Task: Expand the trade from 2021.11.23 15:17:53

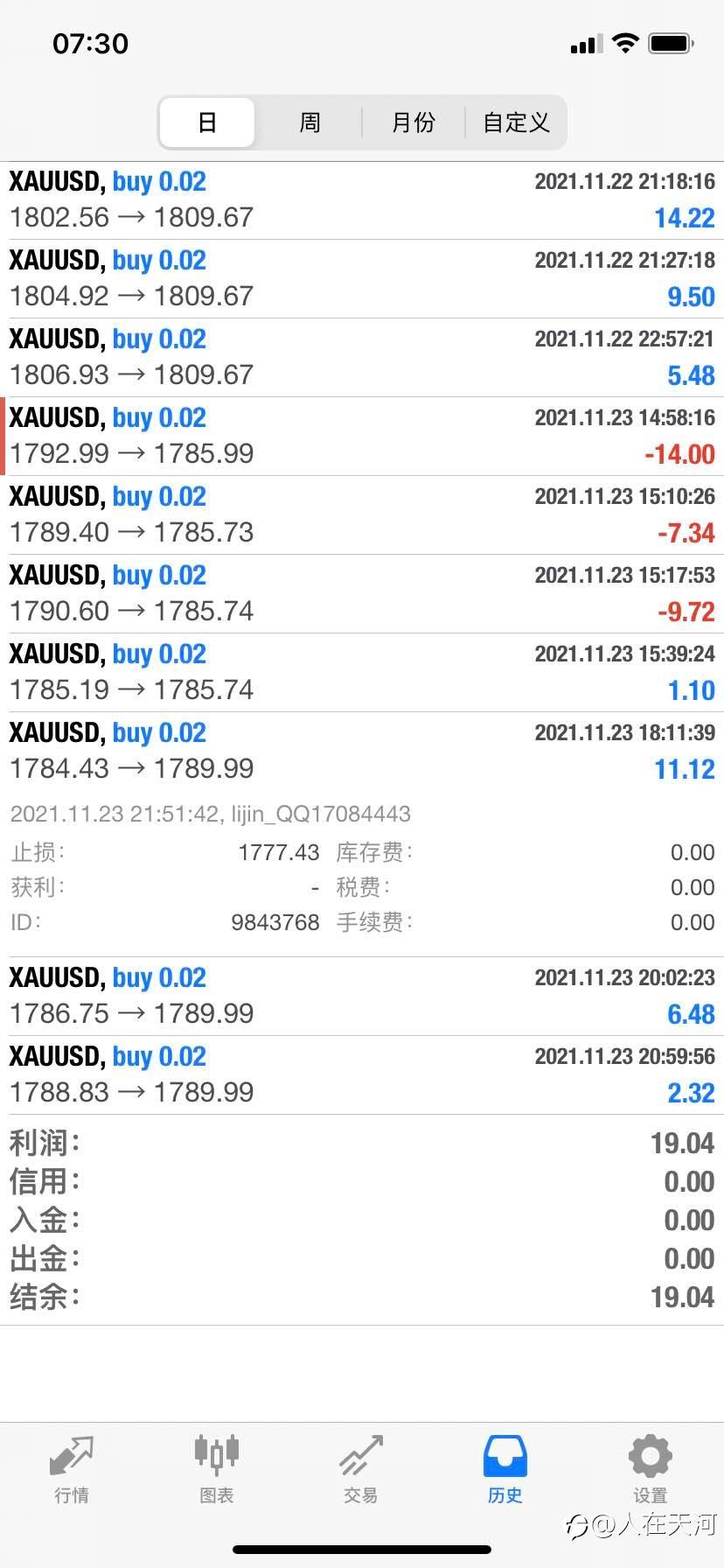Action: click(x=362, y=594)
